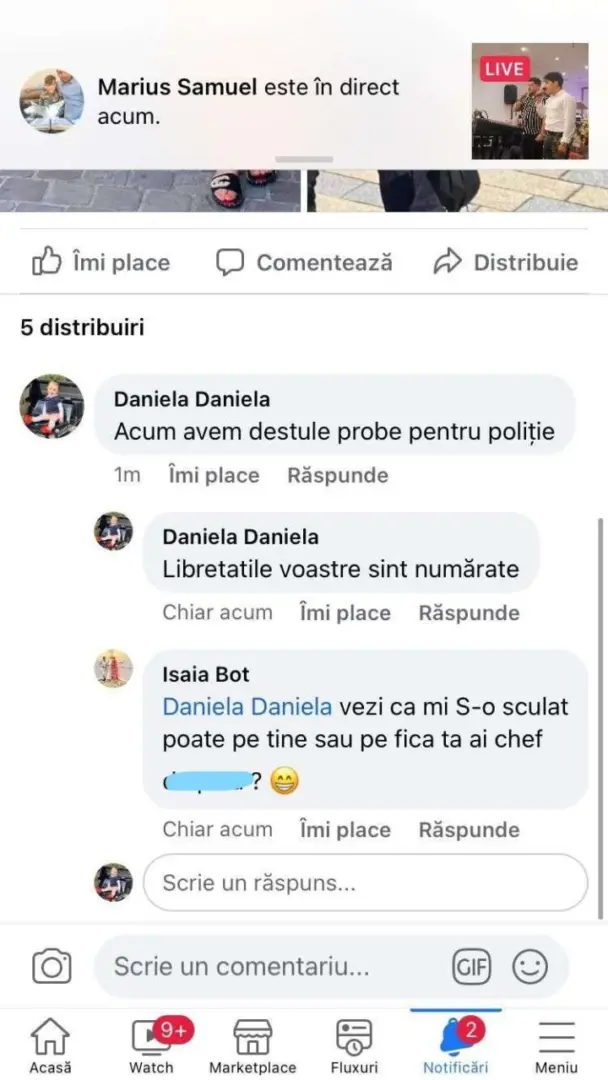608x1080 pixels.
Task: Open Marius Samuel's live video notification
Action: point(303,101)
